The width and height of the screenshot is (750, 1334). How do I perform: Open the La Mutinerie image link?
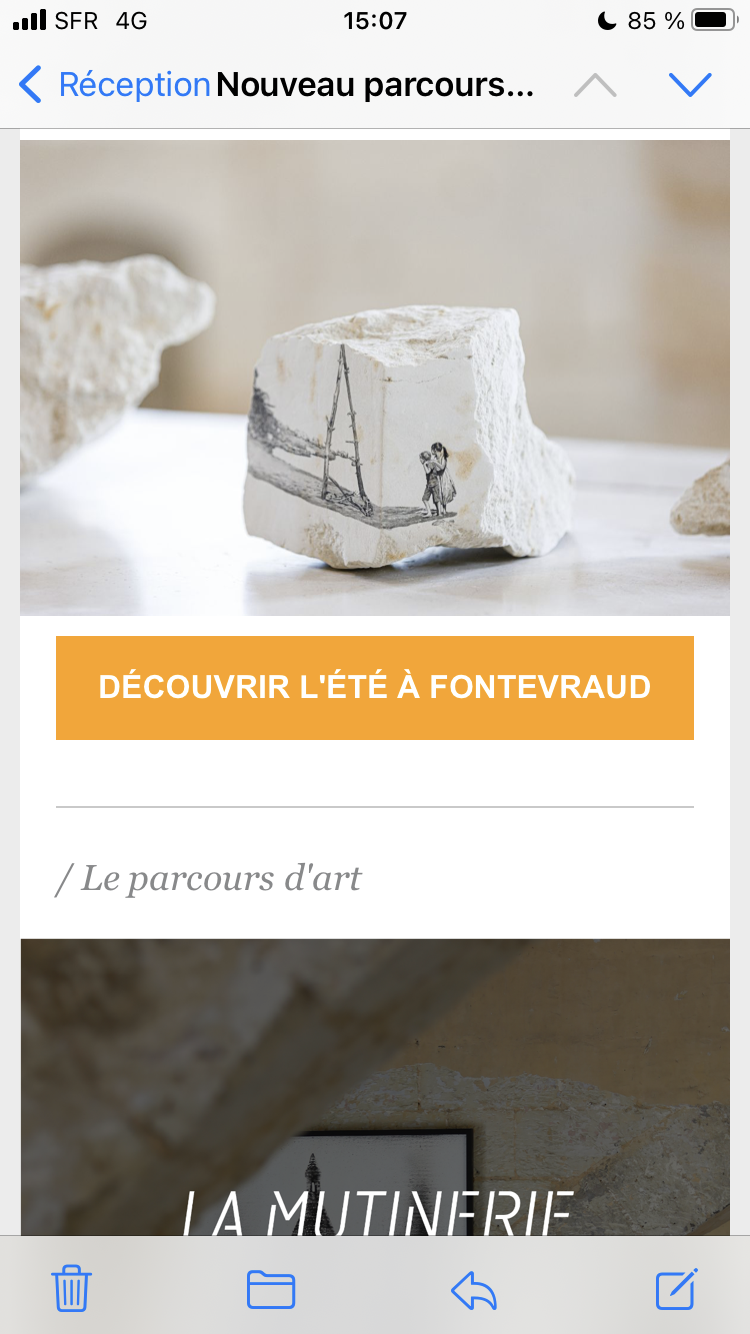pyautogui.click(x=375, y=1090)
